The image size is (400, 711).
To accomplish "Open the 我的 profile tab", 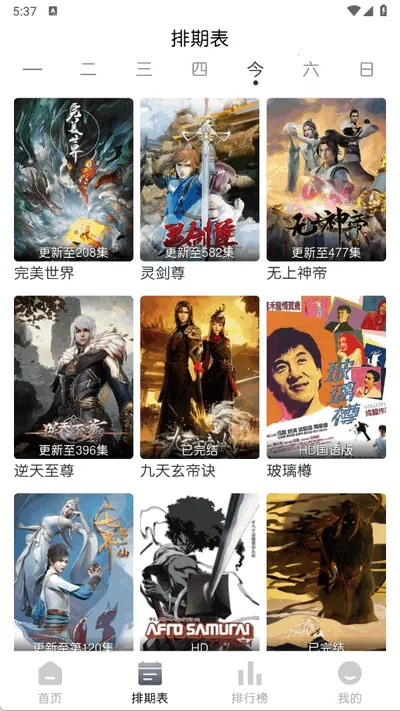I will 350,682.
